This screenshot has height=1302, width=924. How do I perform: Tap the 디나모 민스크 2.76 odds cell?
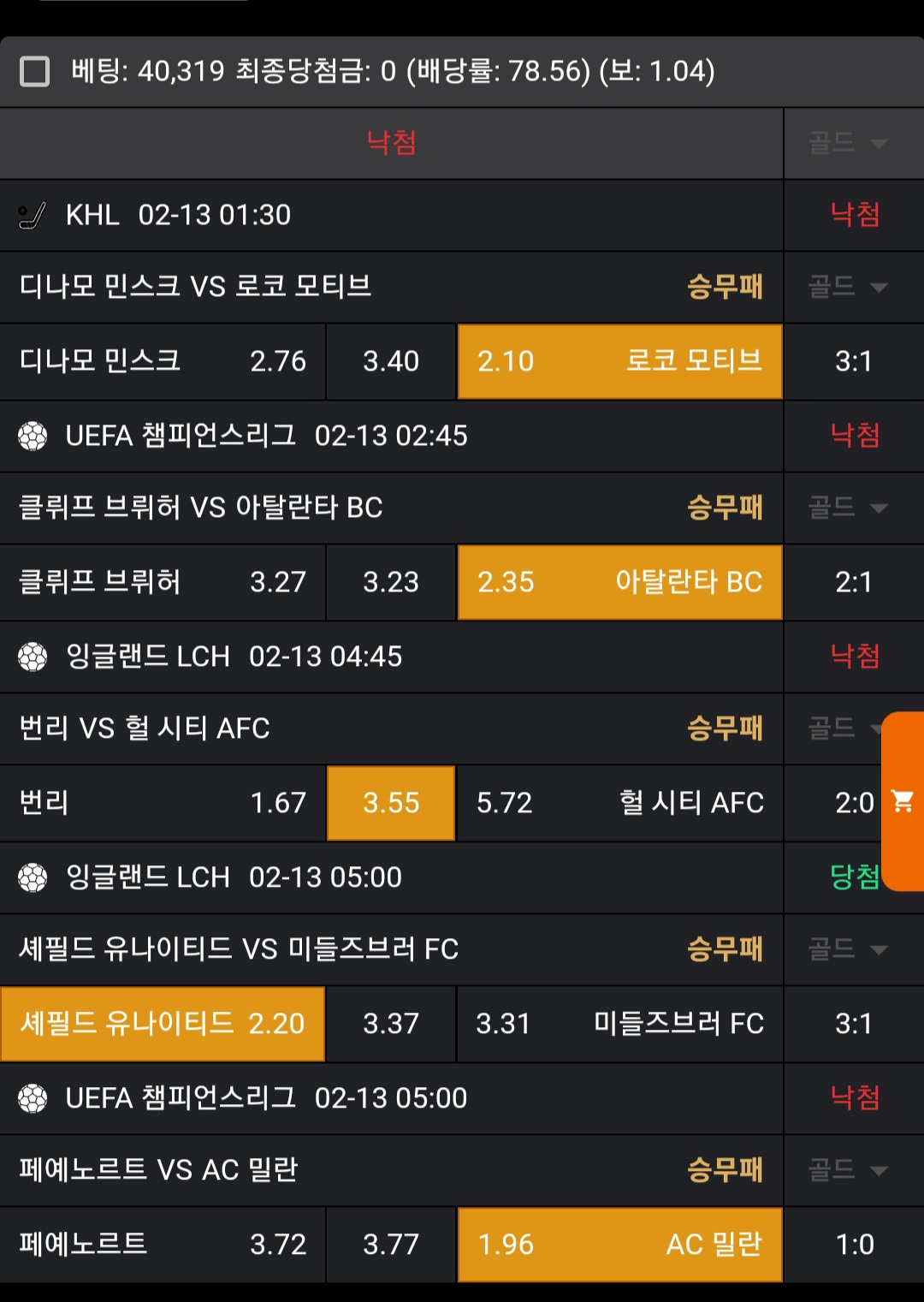163,361
